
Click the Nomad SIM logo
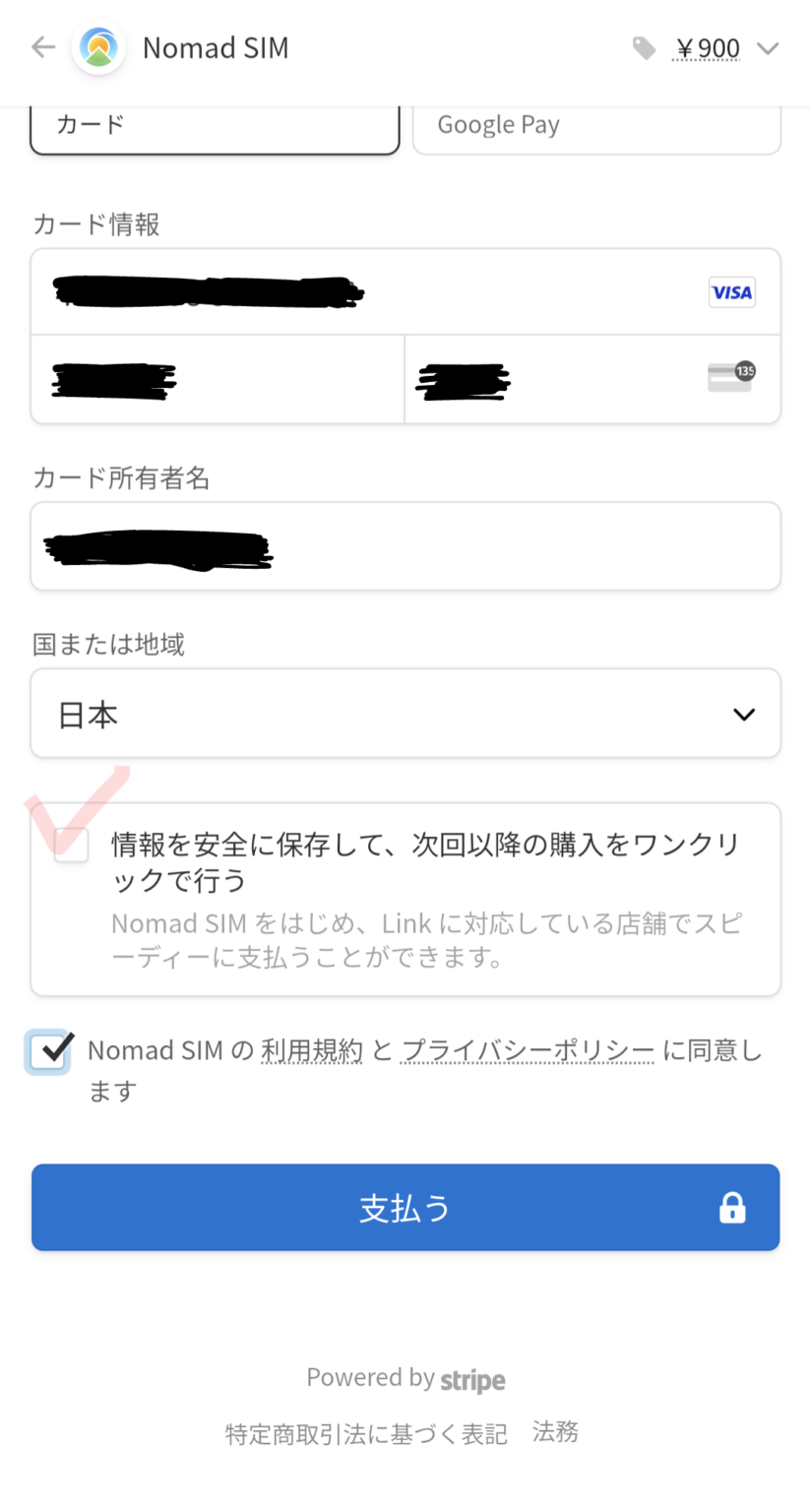[97, 46]
